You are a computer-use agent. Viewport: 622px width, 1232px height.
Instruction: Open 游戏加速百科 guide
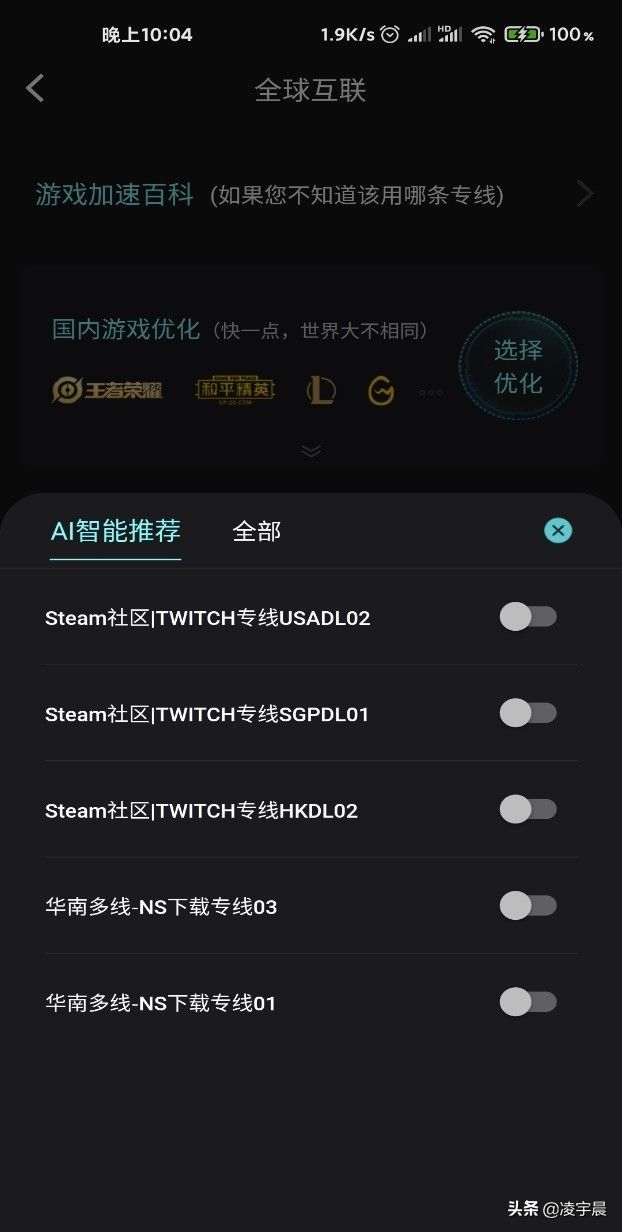[x=311, y=194]
